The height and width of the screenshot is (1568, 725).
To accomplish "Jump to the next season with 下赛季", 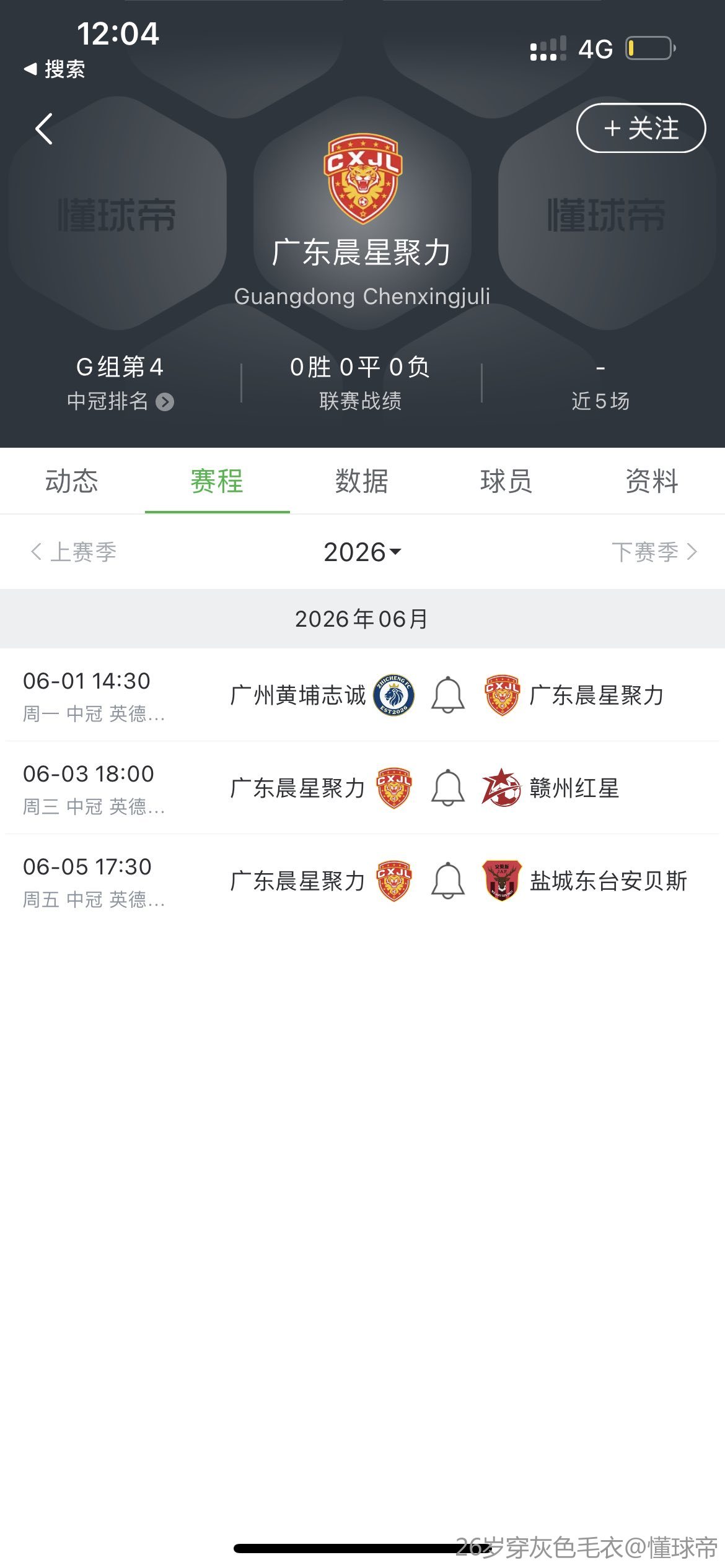I will (654, 552).
